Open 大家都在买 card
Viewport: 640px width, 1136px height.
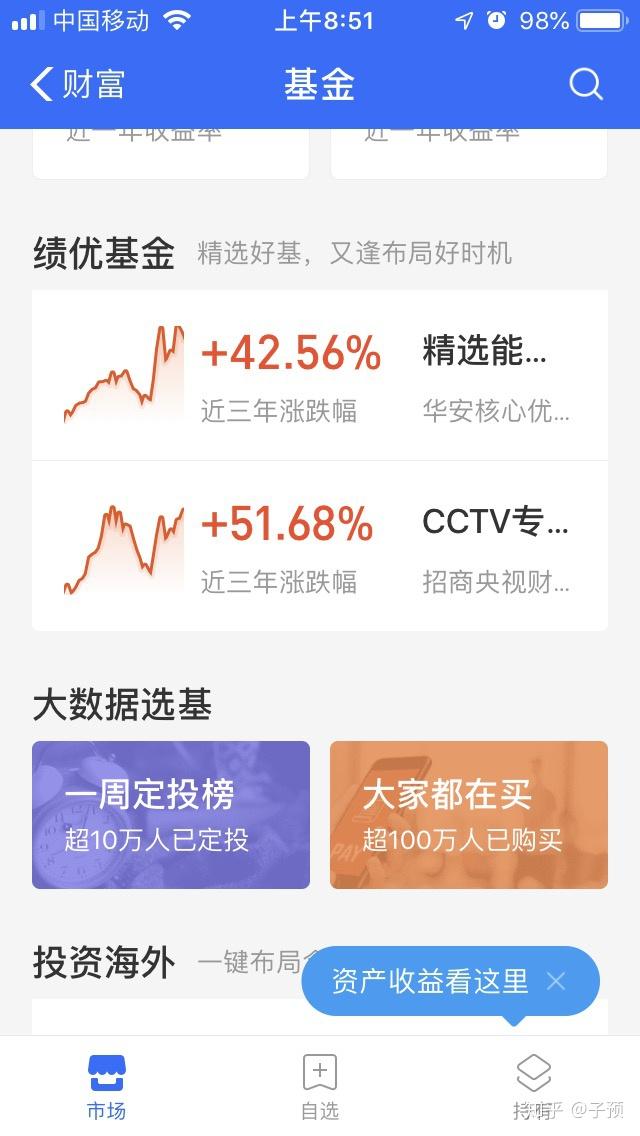[469, 815]
